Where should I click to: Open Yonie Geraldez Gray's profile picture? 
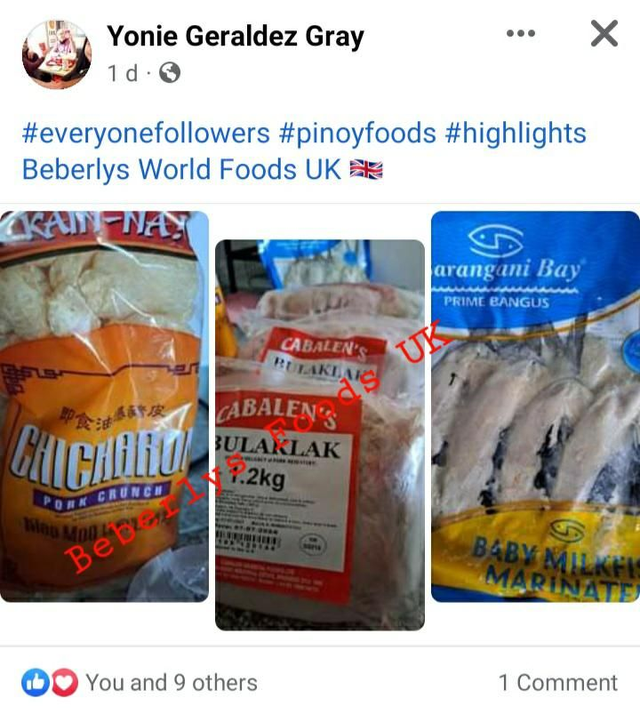pos(56,55)
